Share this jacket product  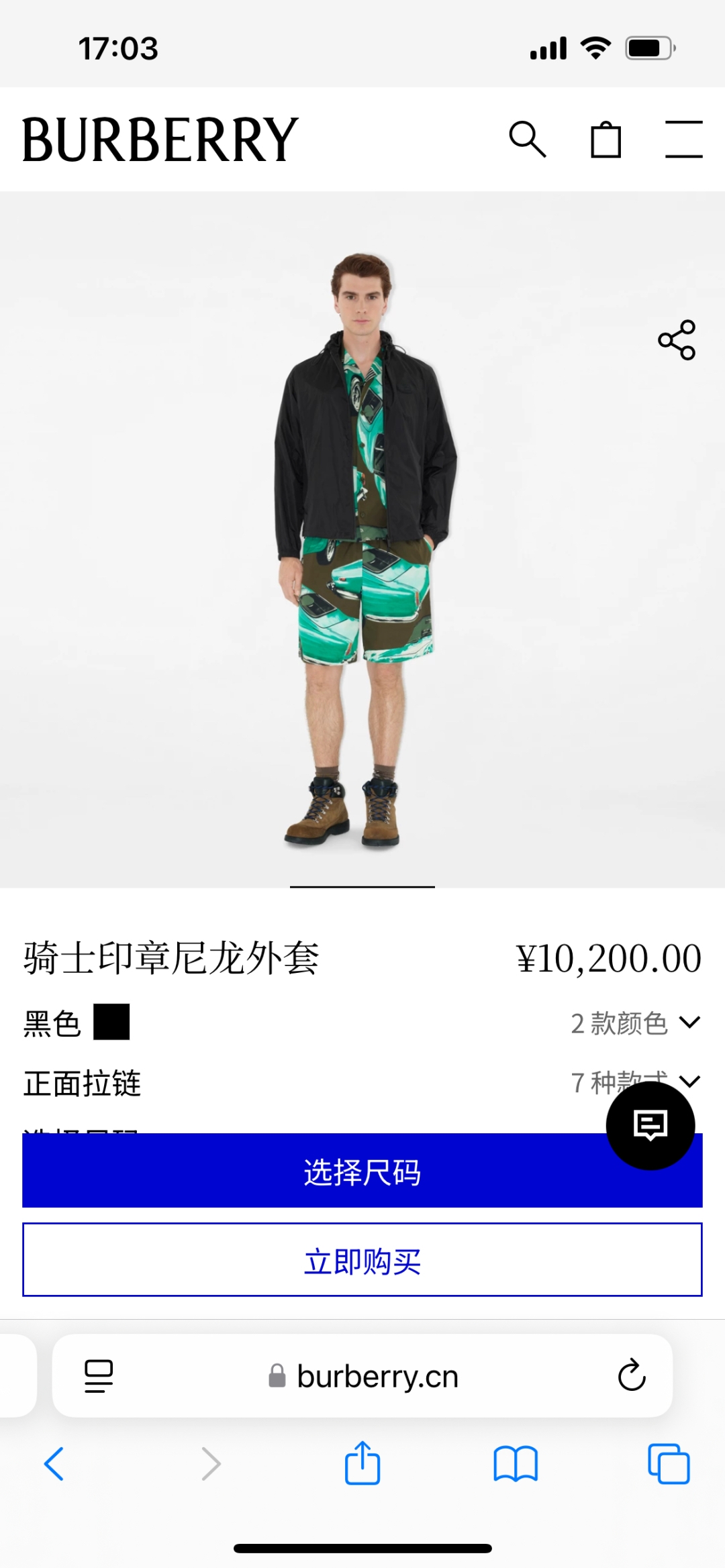click(x=676, y=340)
